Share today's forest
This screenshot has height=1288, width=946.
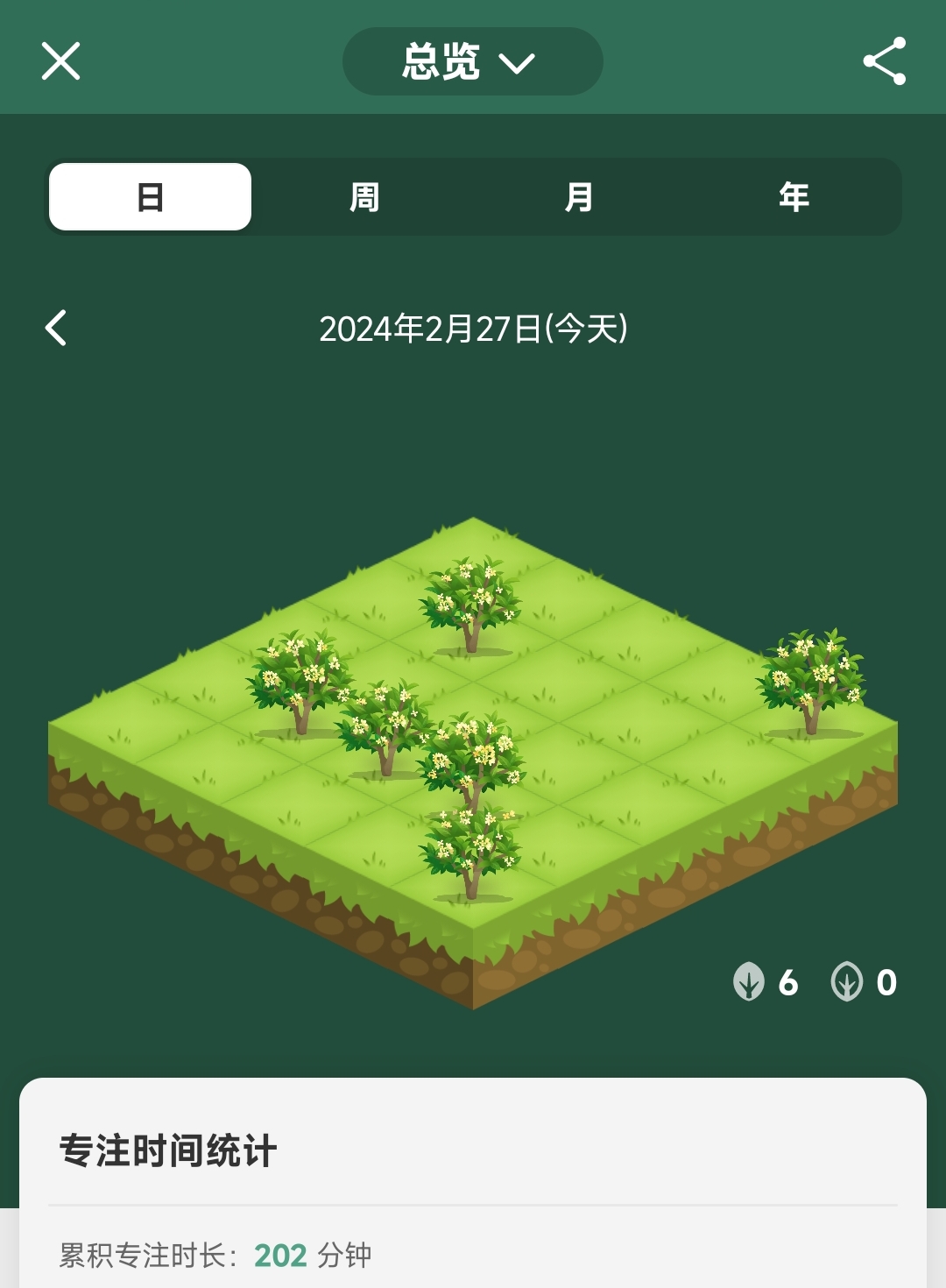(884, 61)
